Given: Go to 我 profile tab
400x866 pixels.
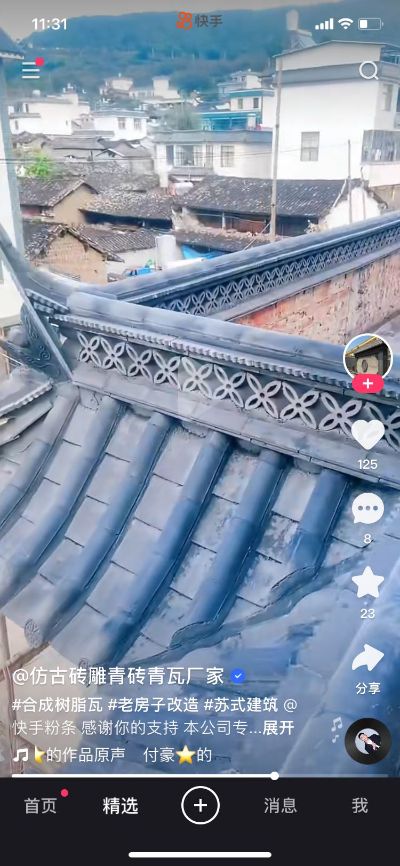Looking at the screenshot, I should pos(360,806).
